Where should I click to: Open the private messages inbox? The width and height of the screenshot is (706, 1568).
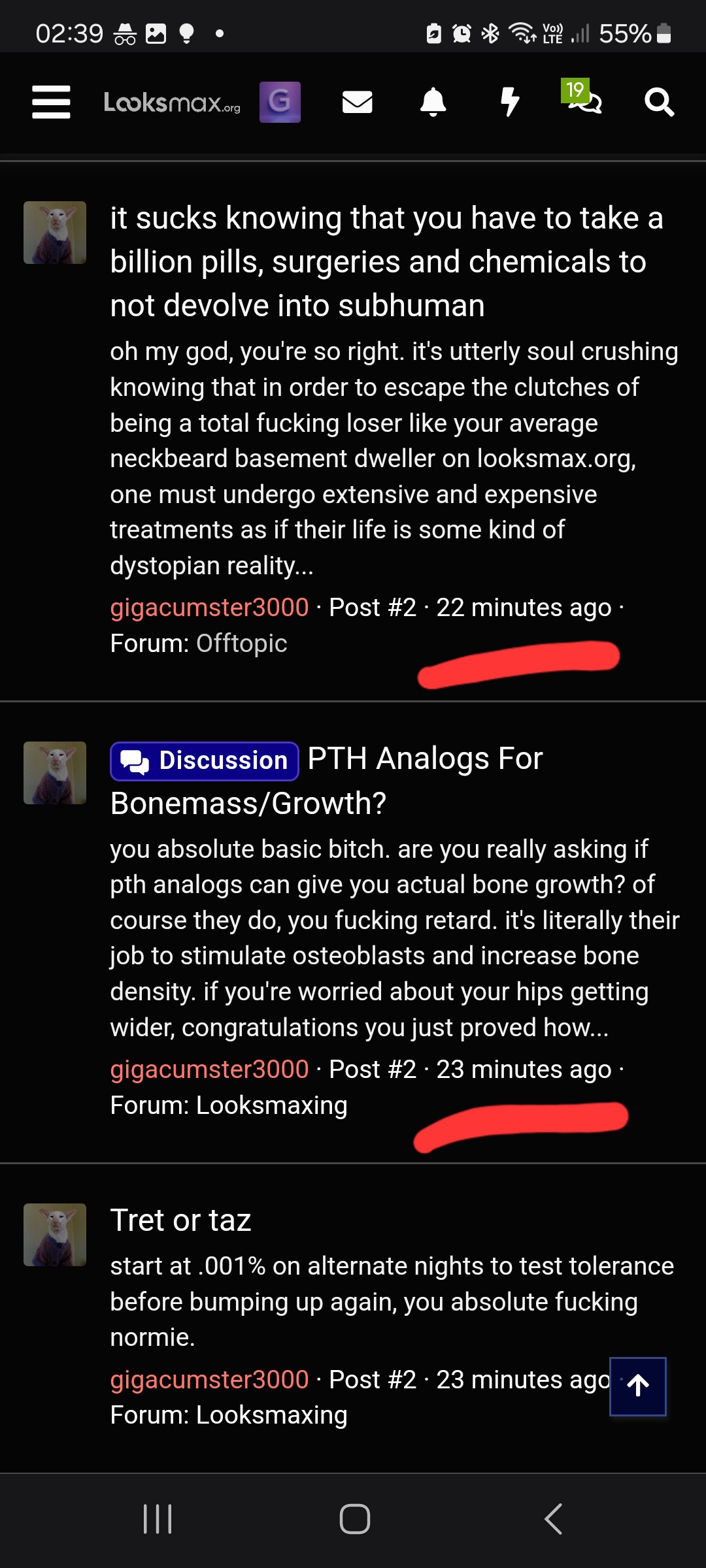coord(357,103)
